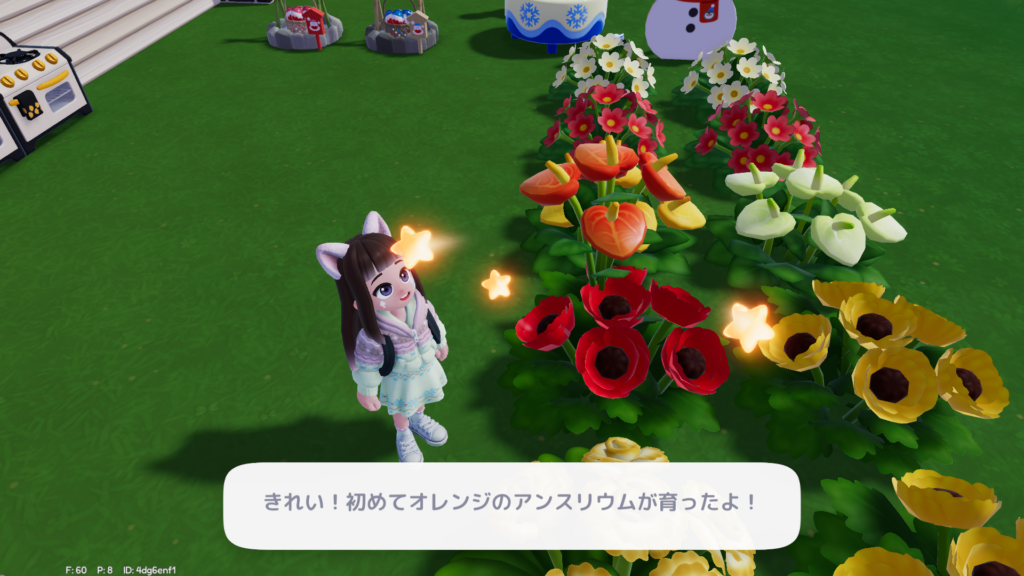The height and width of the screenshot is (576, 1024).
Task: Tap the dialogue bubble to continue
Action: pos(511,505)
